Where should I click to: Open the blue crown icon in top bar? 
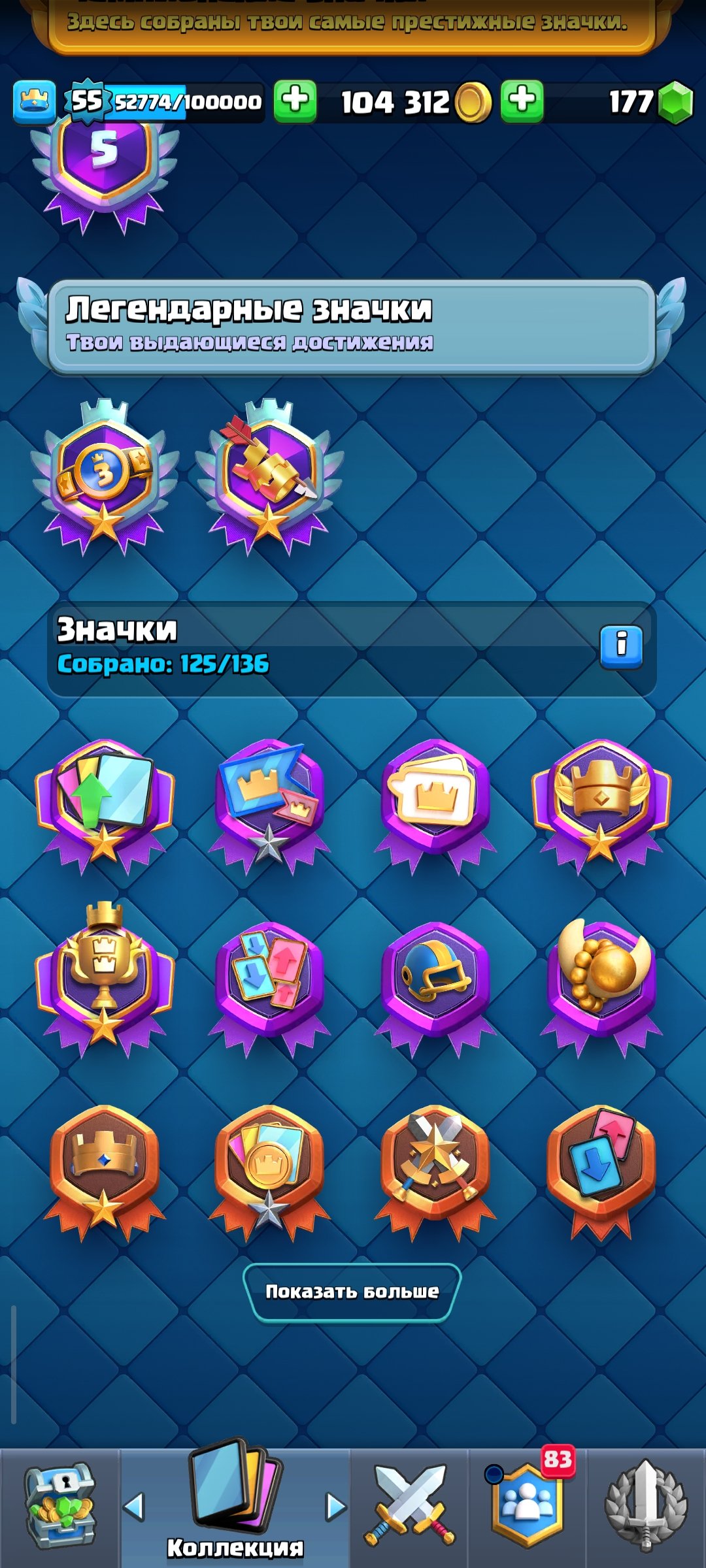(x=34, y=102)
